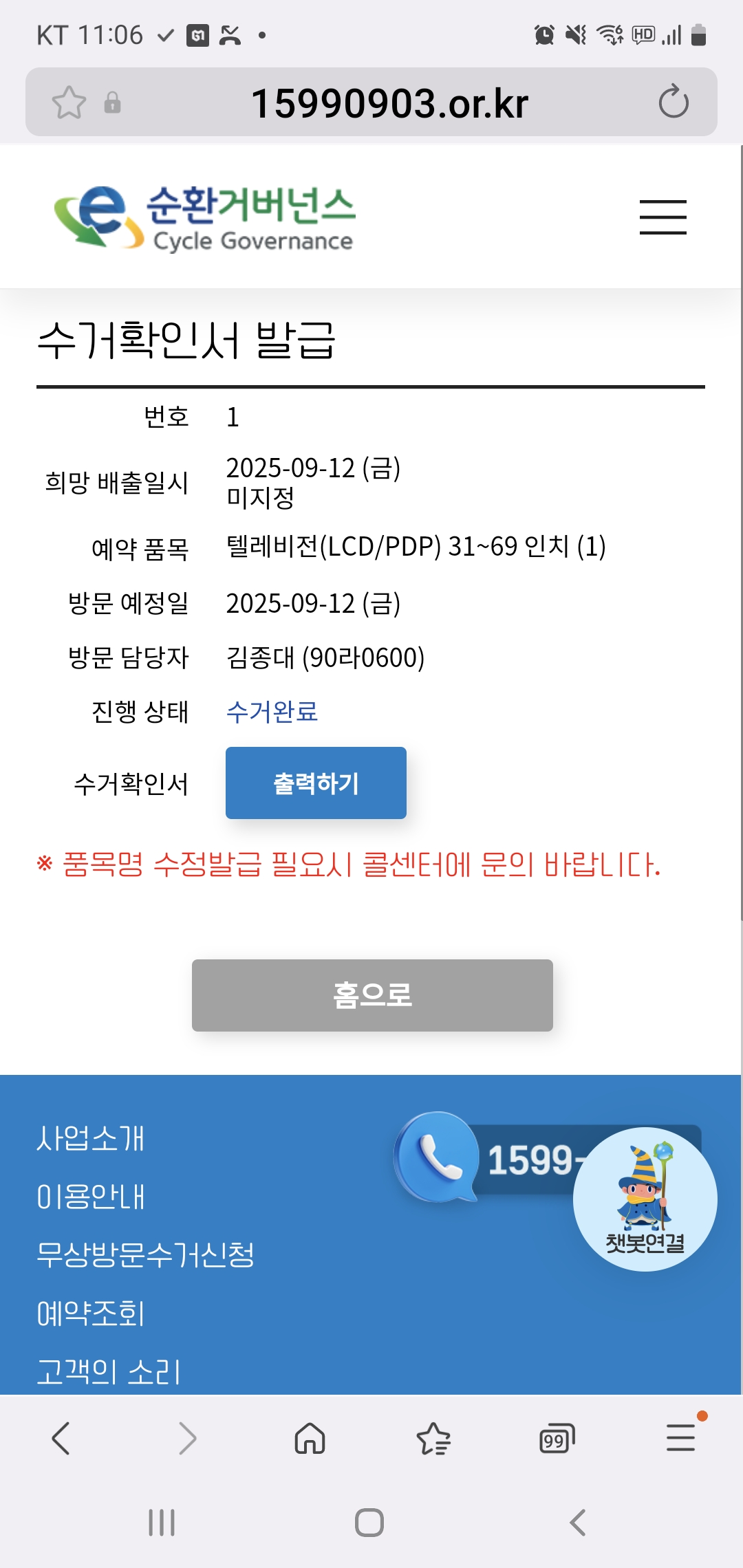Bookmark this page with the star
The width and height of the screenshot is (743, 1568).
[x=69, y=102]
